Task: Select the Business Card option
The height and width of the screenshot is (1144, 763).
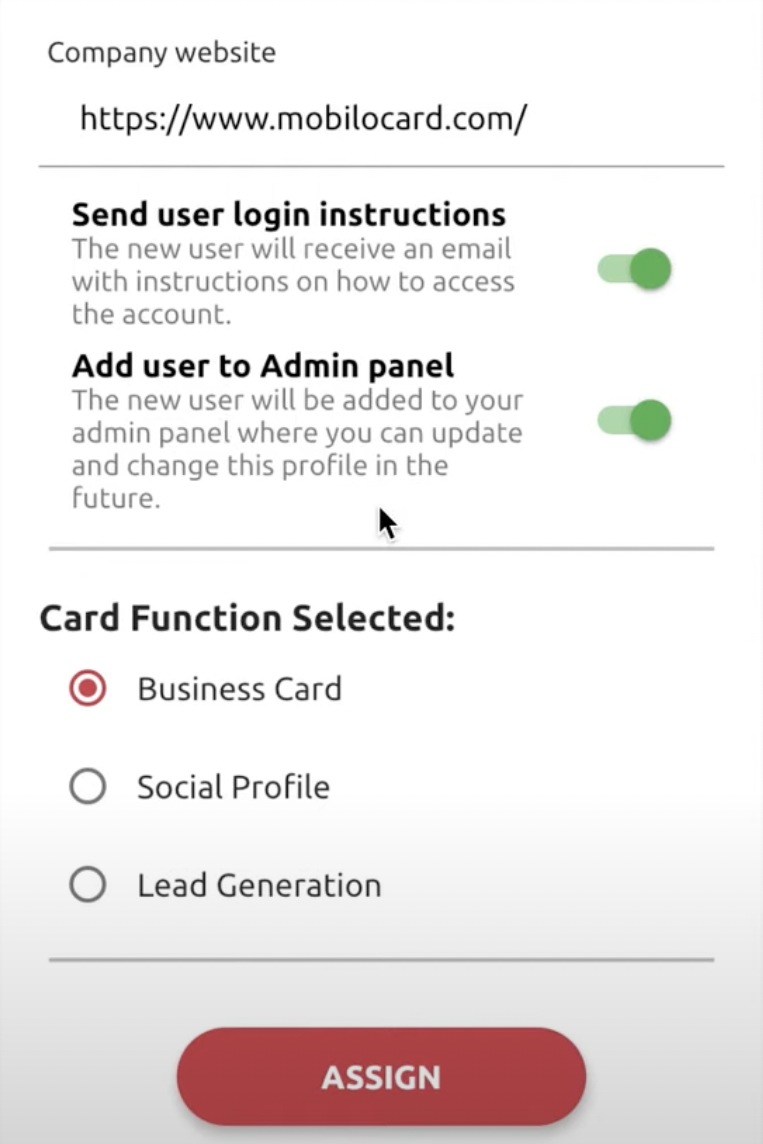Action: 88,689
